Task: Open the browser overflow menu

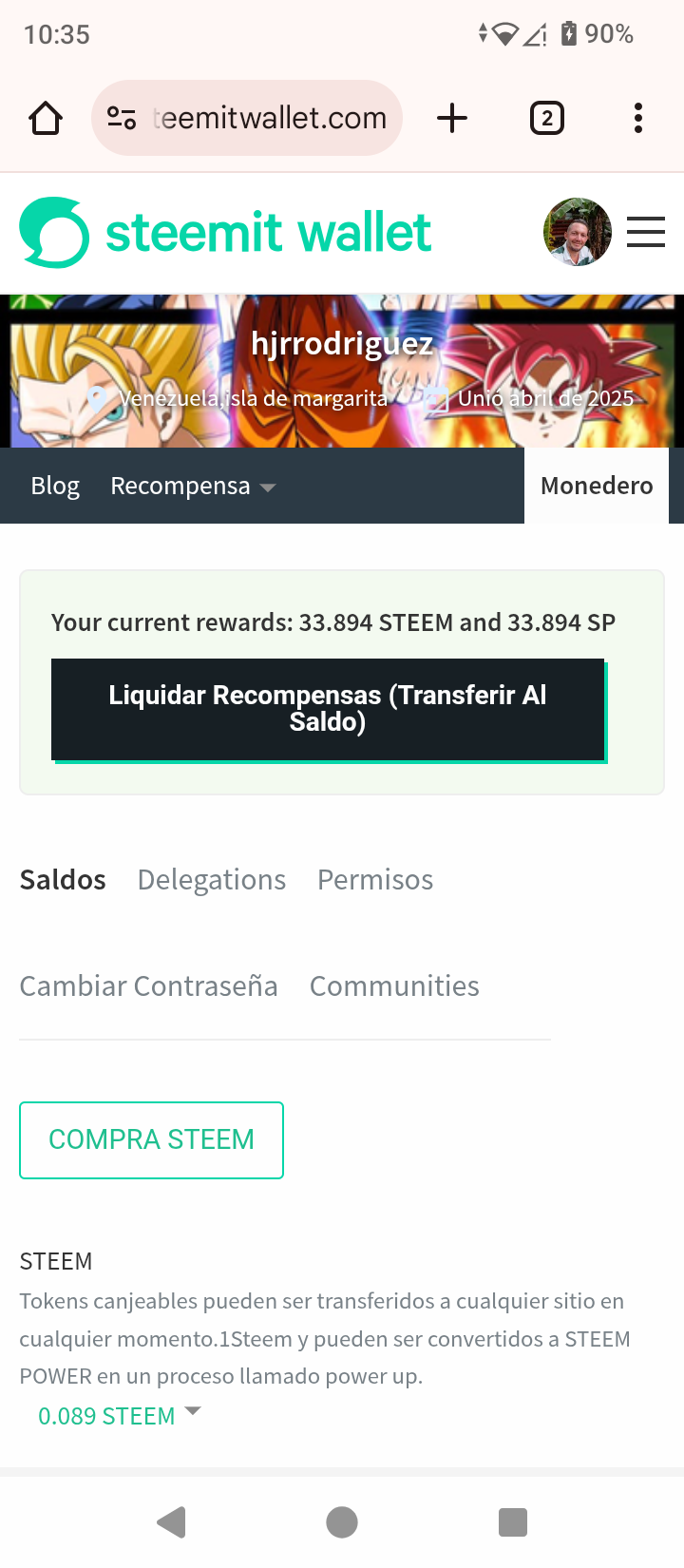Action: coord(638,119)
